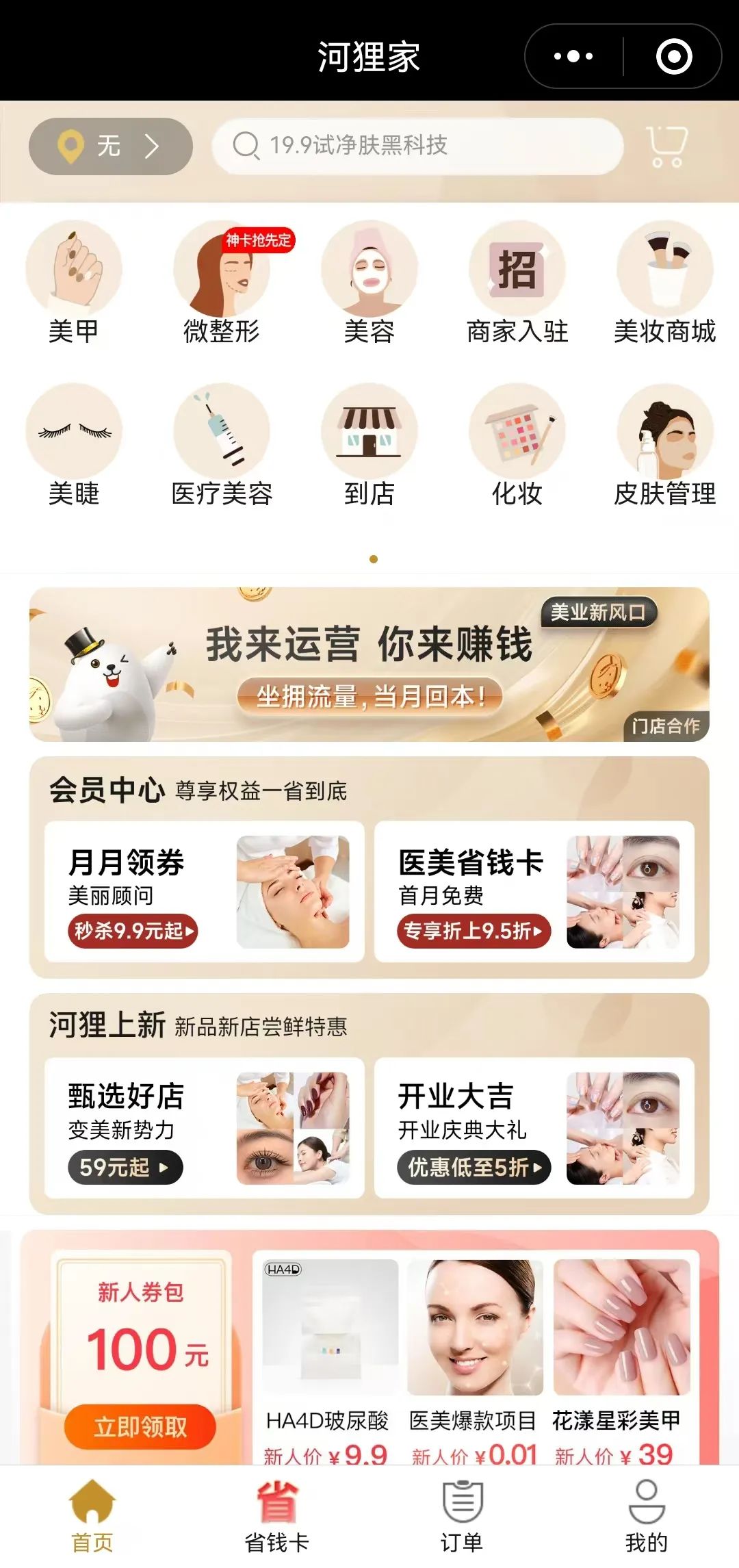Open the 皮肤管理 category
Image resolution: width=739 pixels, height=1568 pixels.
[664, 445]
